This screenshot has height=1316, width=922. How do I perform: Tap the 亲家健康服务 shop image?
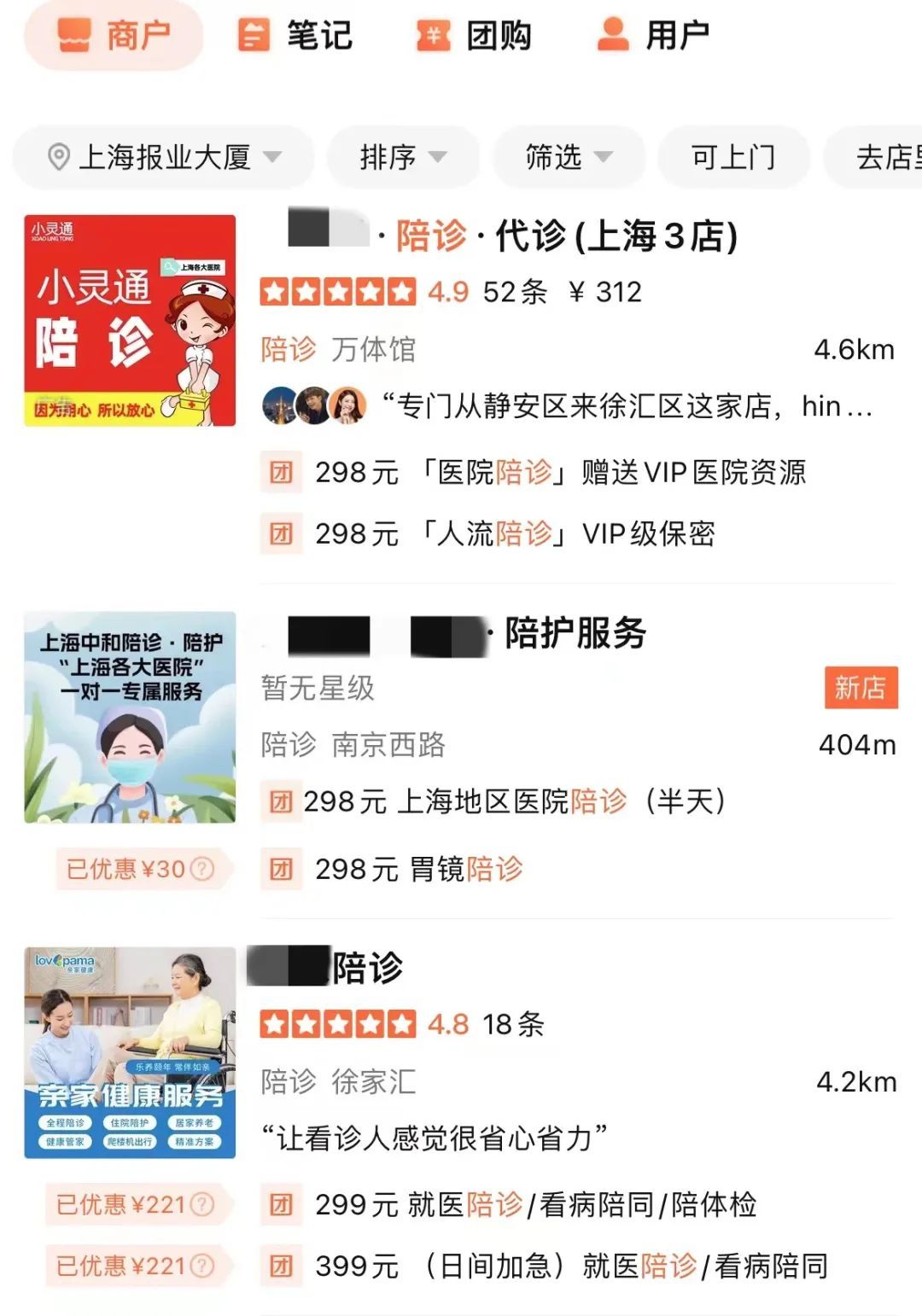pos(130,1051)
